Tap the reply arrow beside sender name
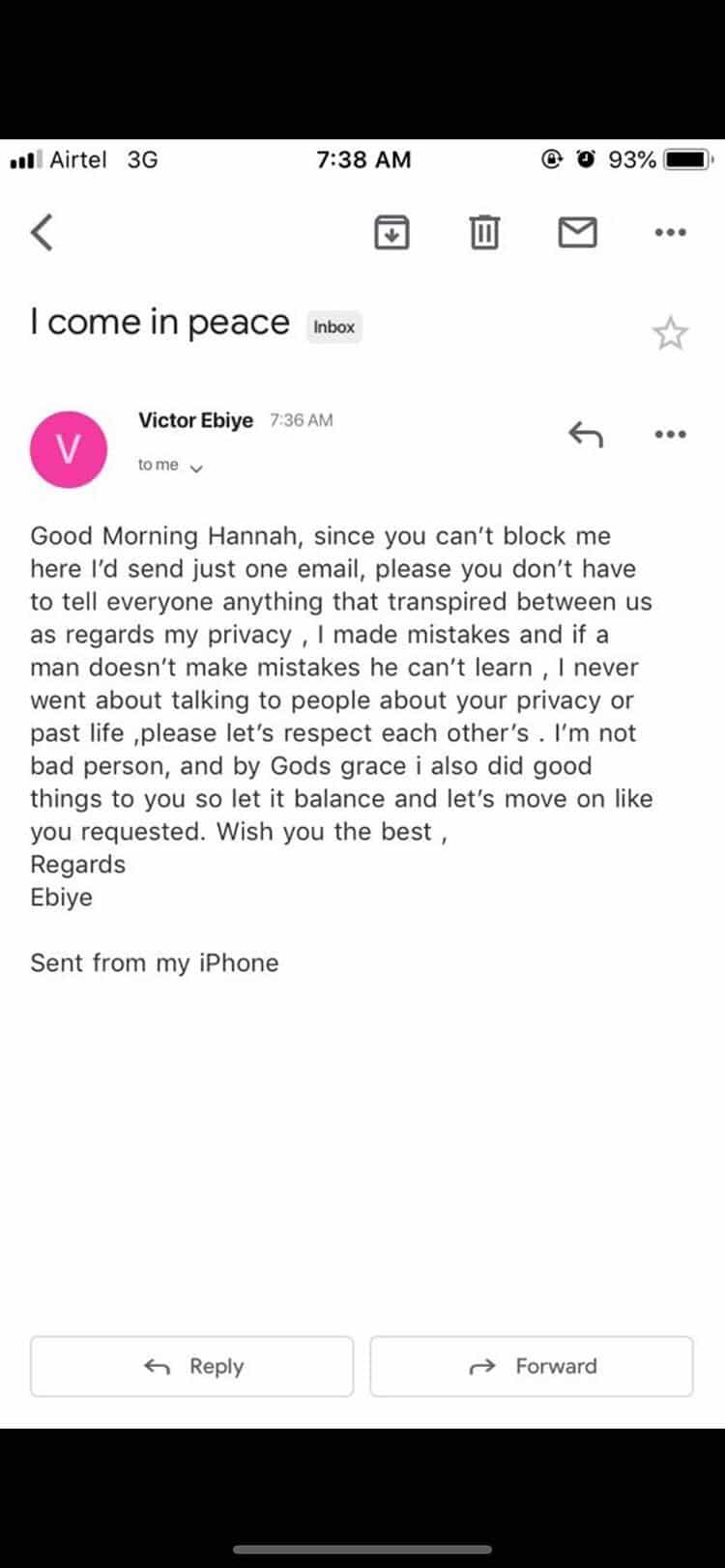Image resolution: width=725 pixels, height=1568 pixels. pyautogui.click(x=585, y=435)
